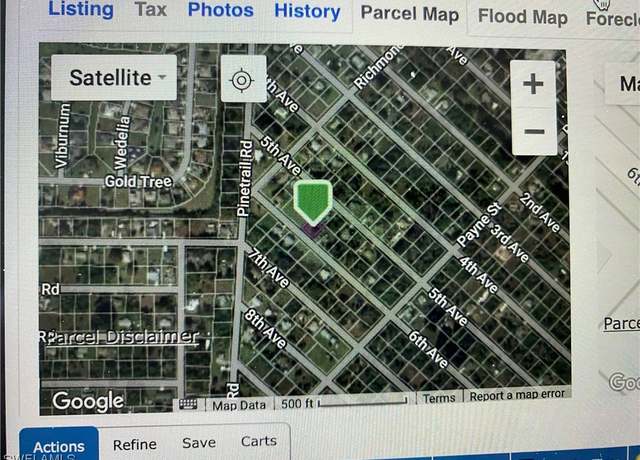Screen dimensions: 640x460
Task: Switch to the Flood Map tab
Action: coord(522,16)
